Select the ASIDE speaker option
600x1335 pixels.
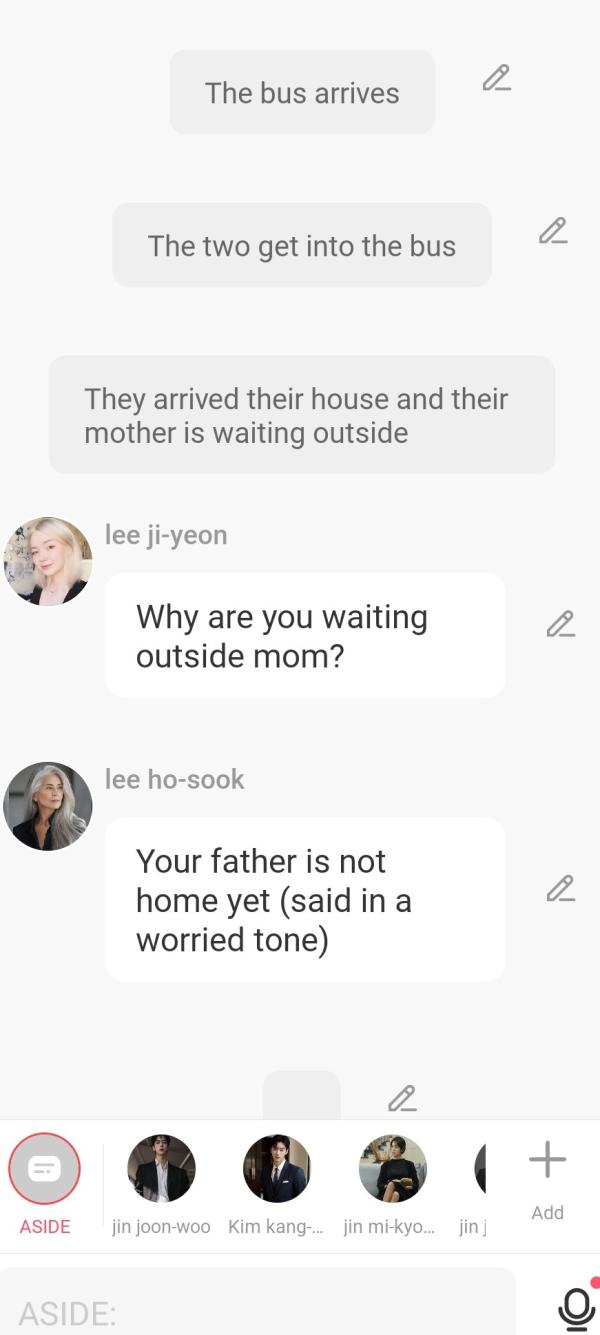pos(44,1169)
